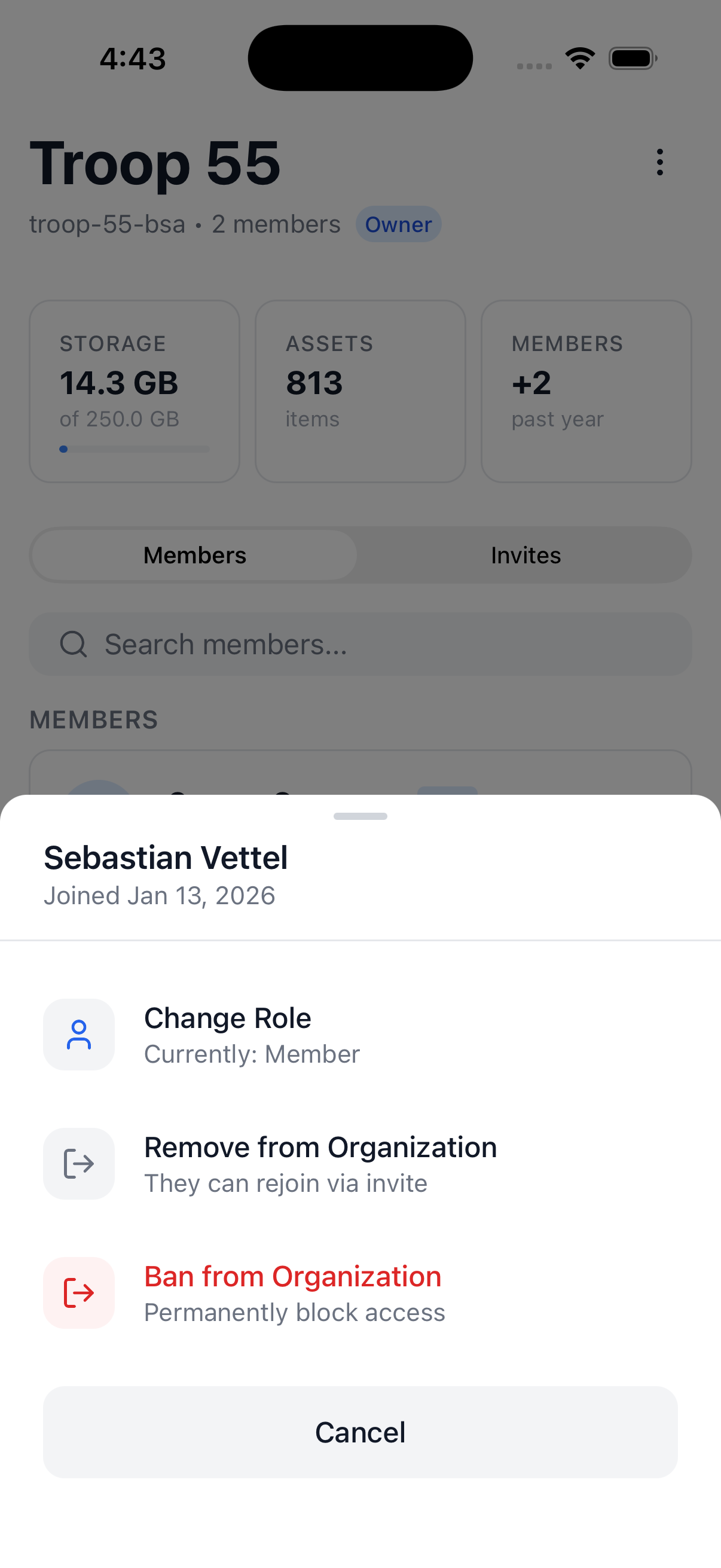Switch to the Invites tab

point(525,554)
